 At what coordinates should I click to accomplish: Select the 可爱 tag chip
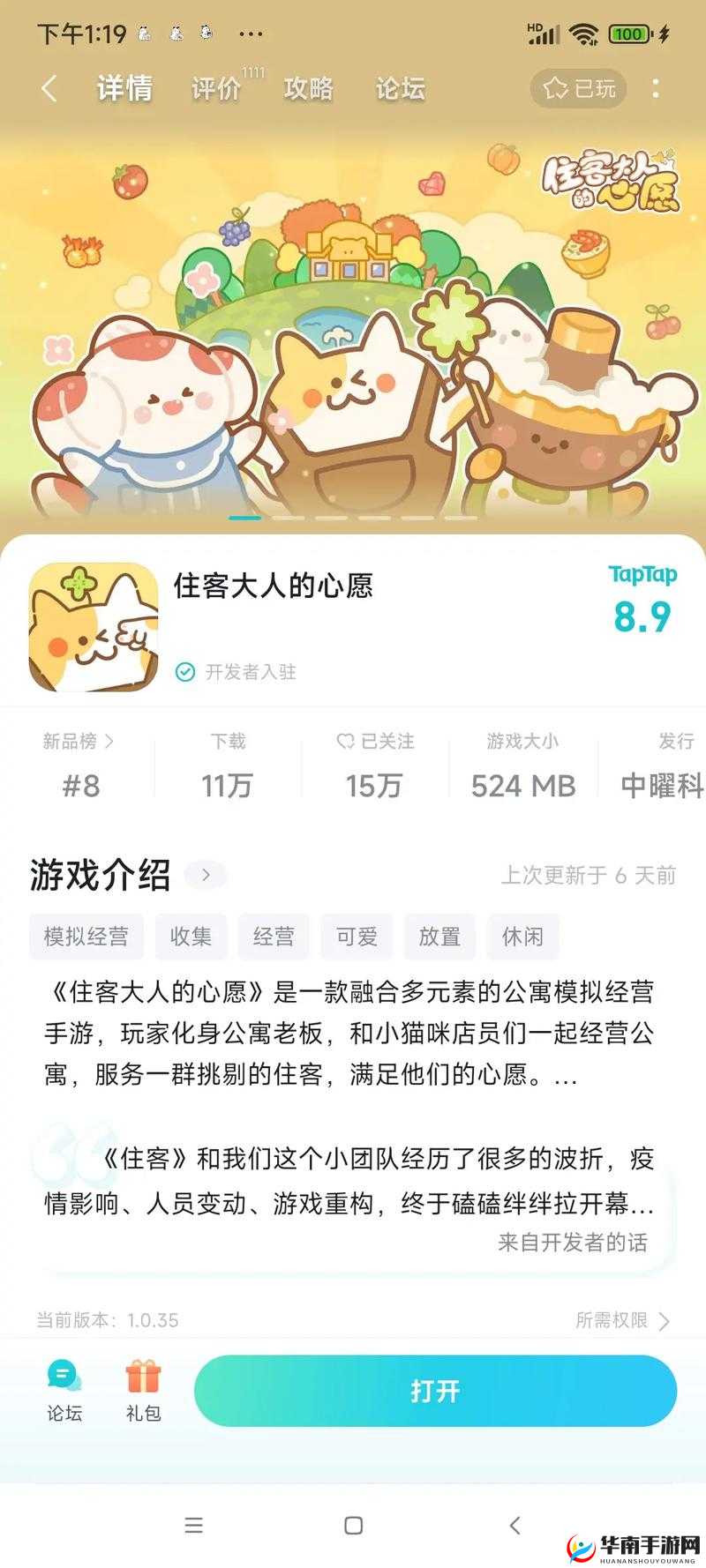357,937
